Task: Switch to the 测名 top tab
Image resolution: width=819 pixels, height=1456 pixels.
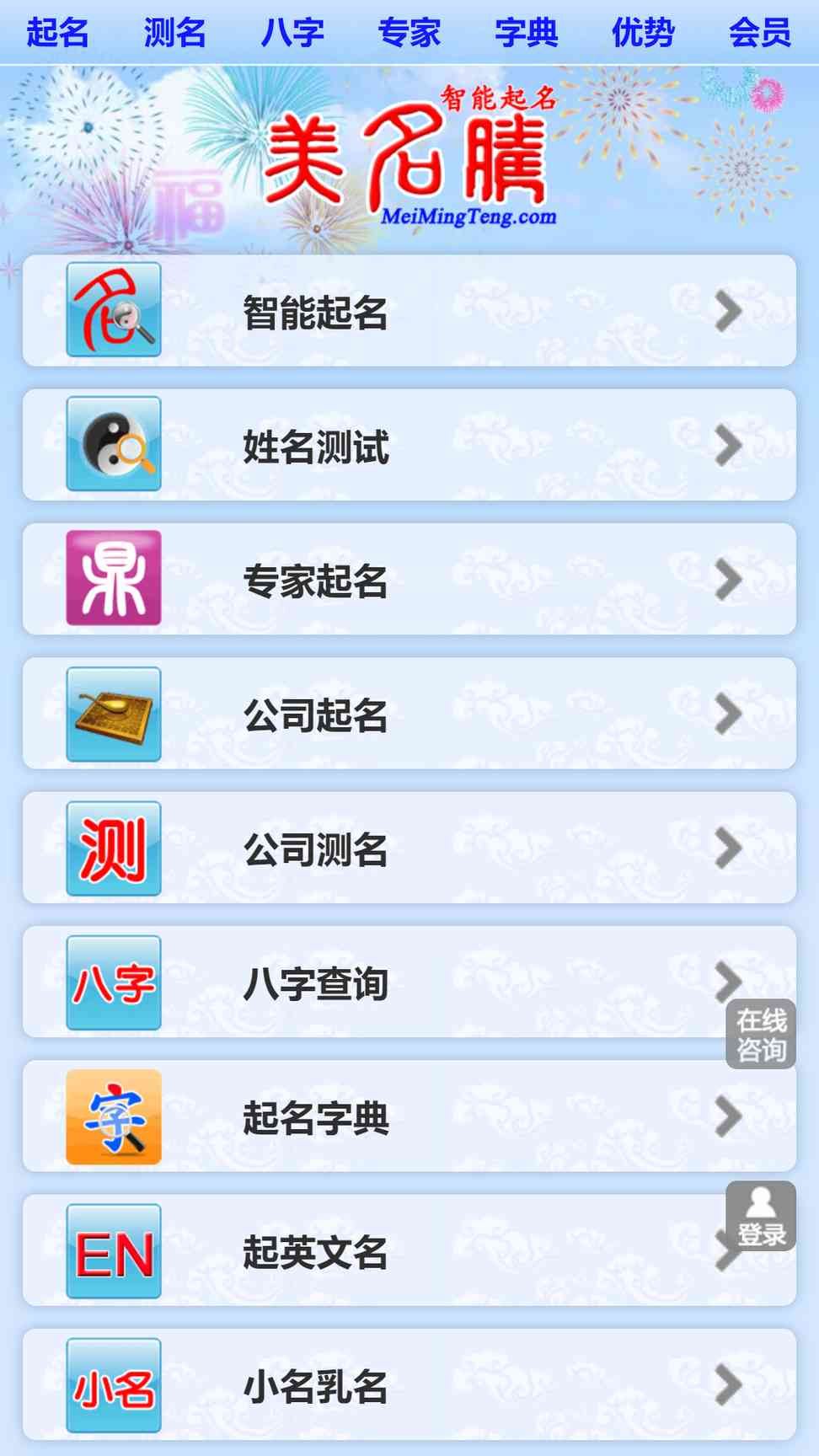Action: point(175,33)
